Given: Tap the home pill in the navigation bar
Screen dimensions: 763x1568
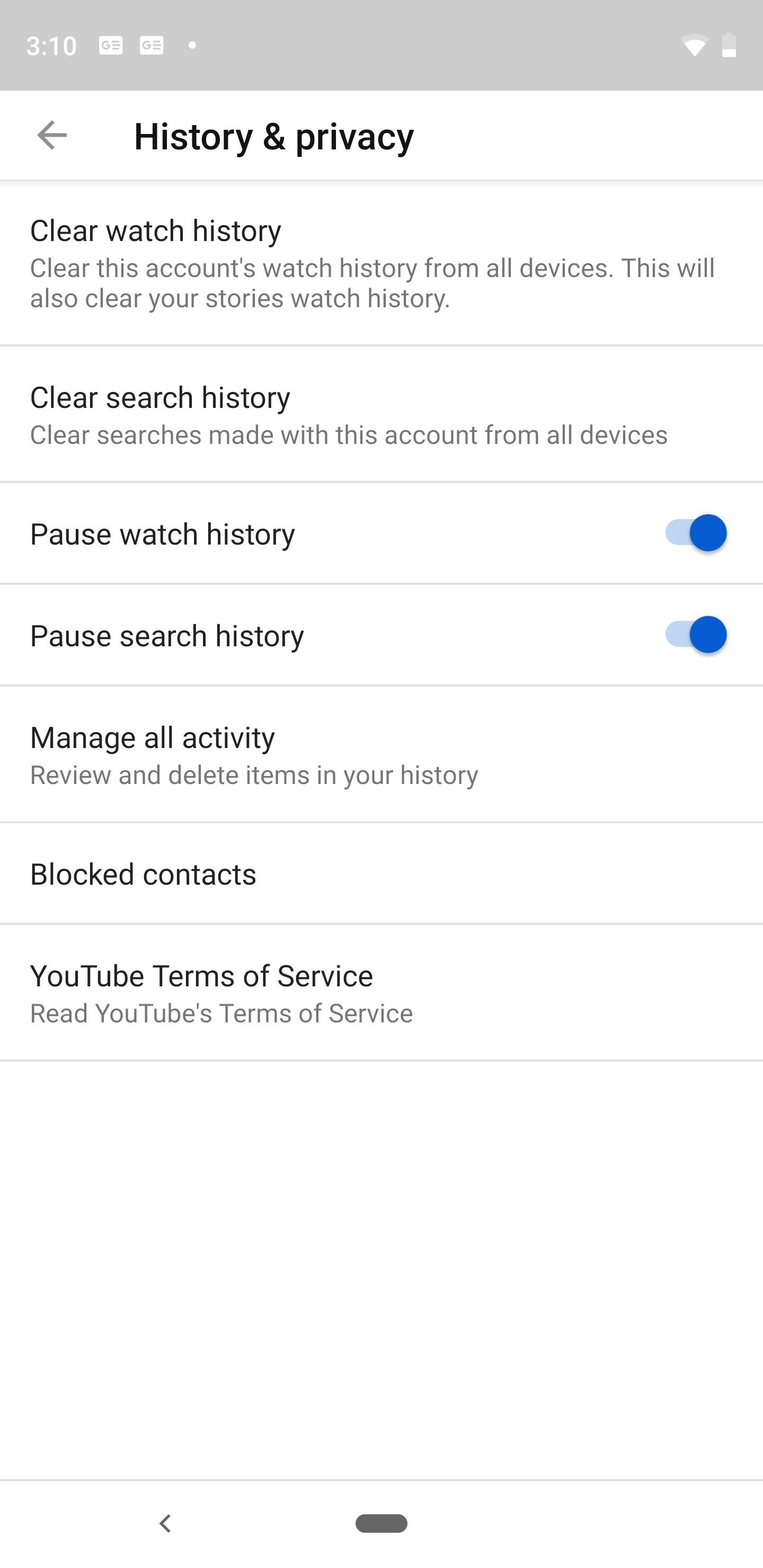Looking at the screenshot, I should 381,1524.
